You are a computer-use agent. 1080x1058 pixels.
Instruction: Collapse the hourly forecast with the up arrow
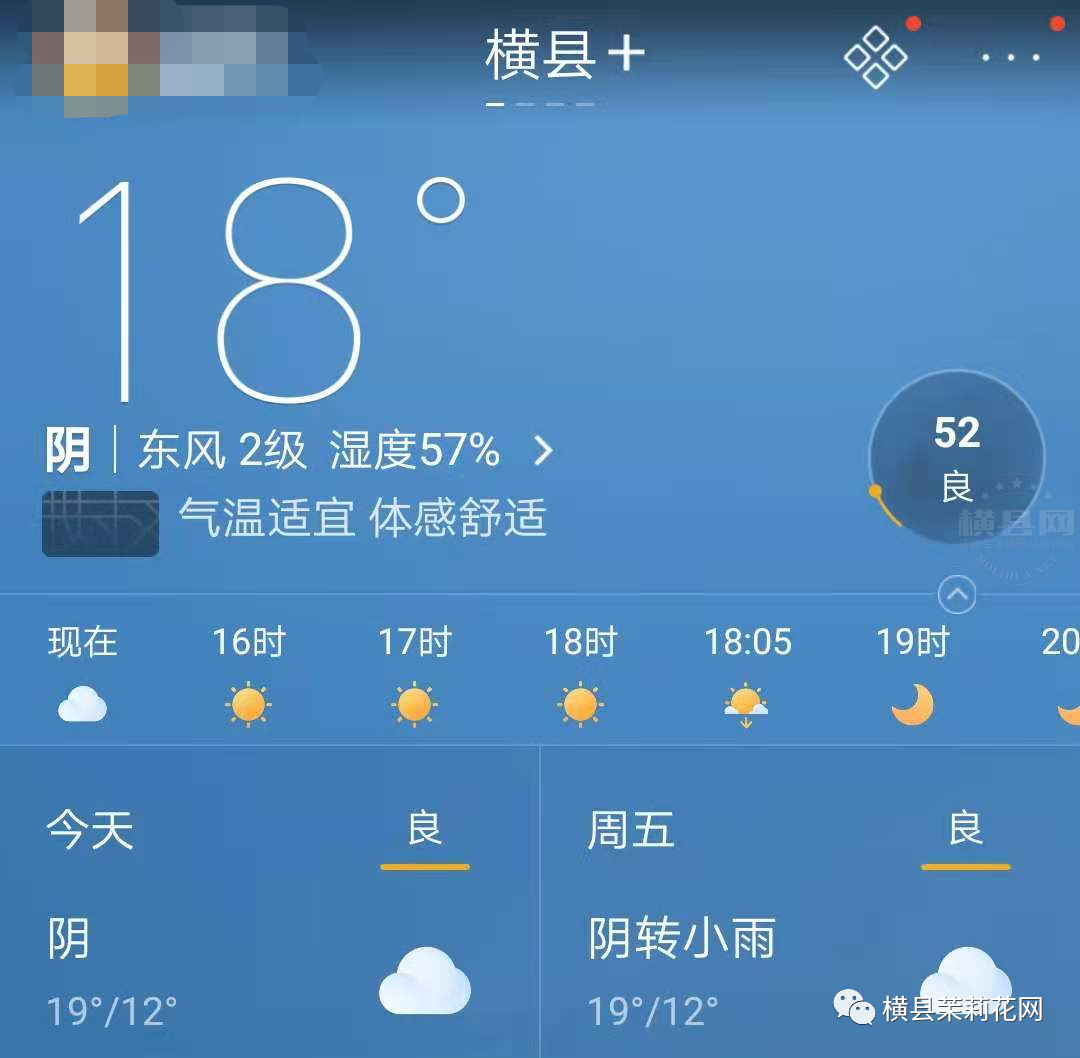[957, 596]
